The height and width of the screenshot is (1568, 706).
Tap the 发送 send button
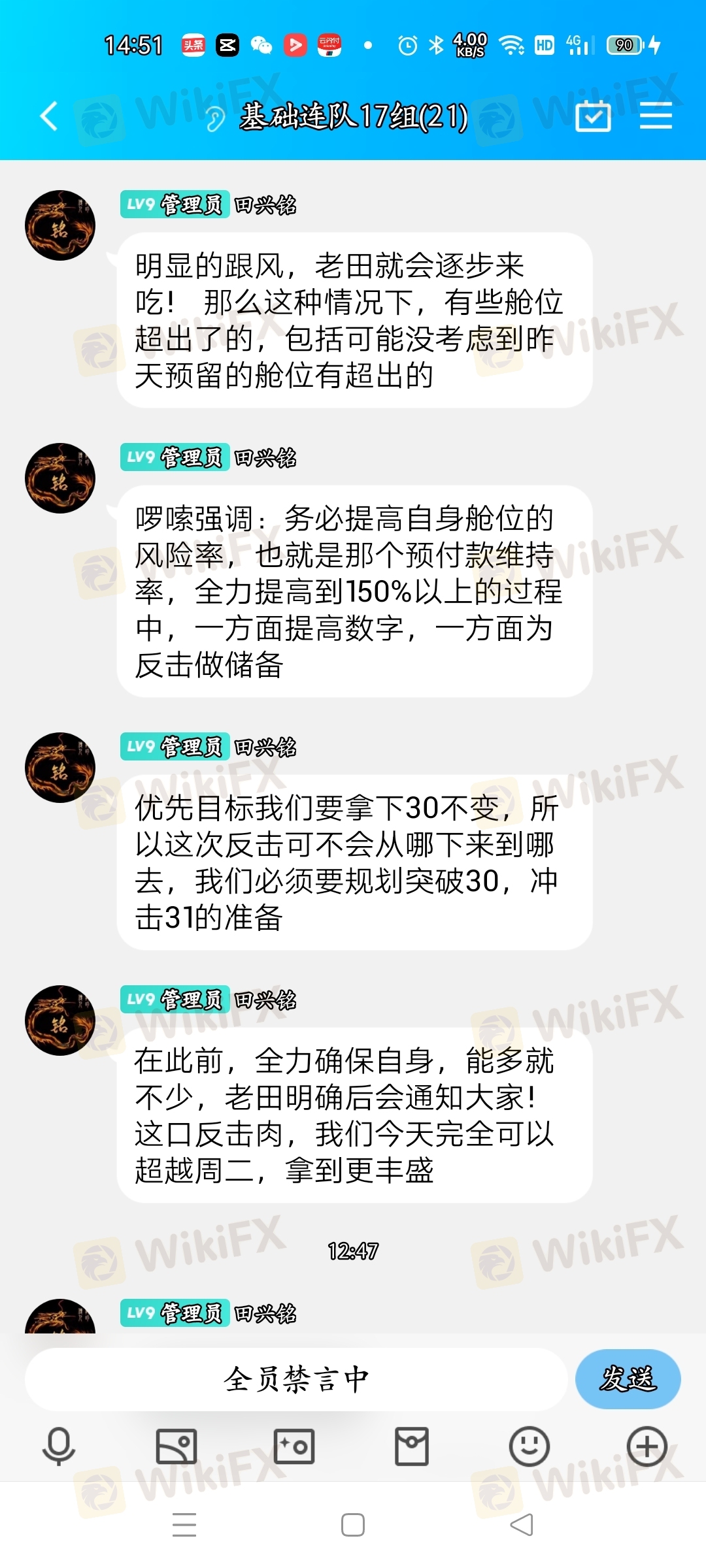(x=628, y=1379)
